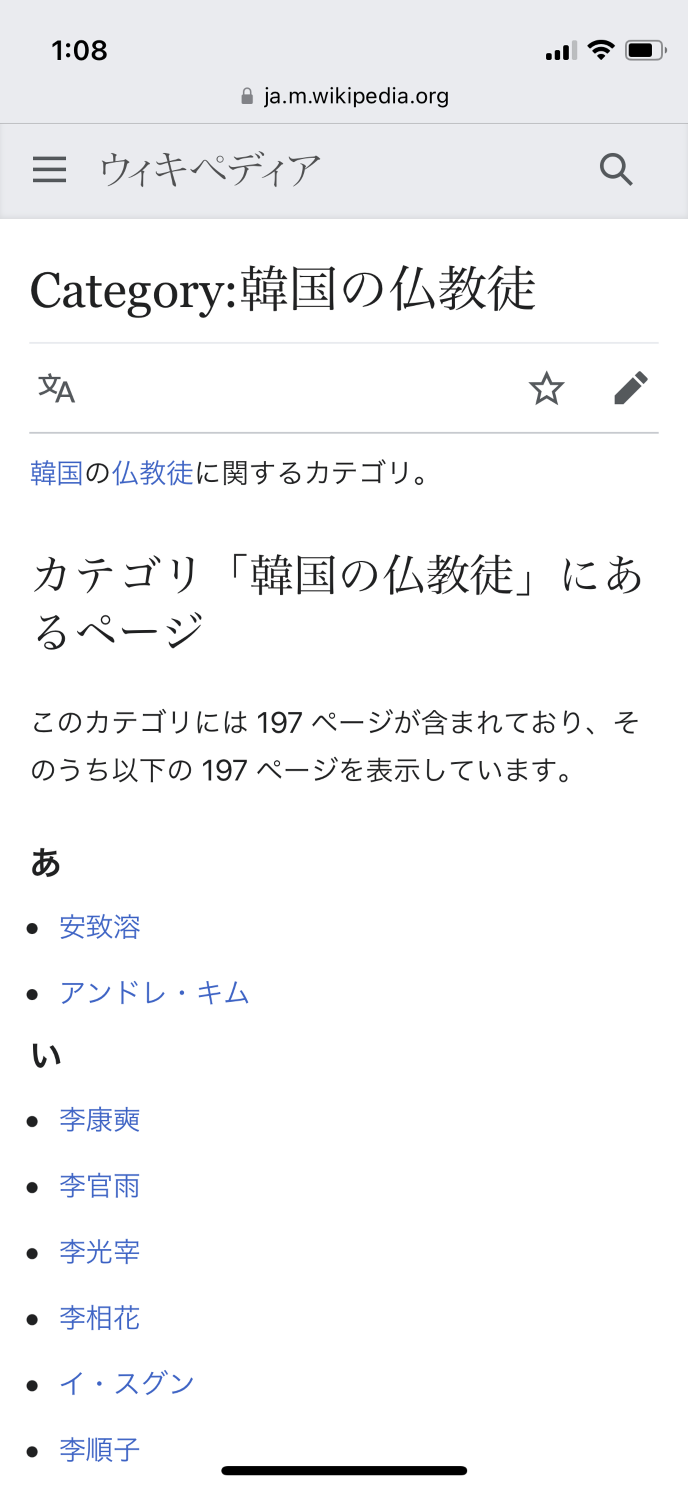The image size is (688, 1490).
Task: Open the 仏教徒 link in description
Action: (x=152, y=473)
